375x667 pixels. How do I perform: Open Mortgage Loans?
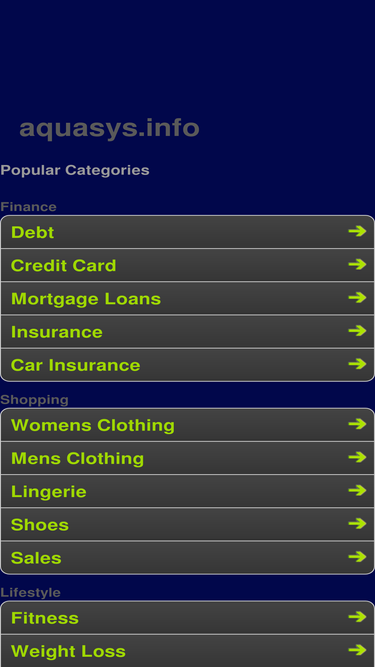(188, 298)
